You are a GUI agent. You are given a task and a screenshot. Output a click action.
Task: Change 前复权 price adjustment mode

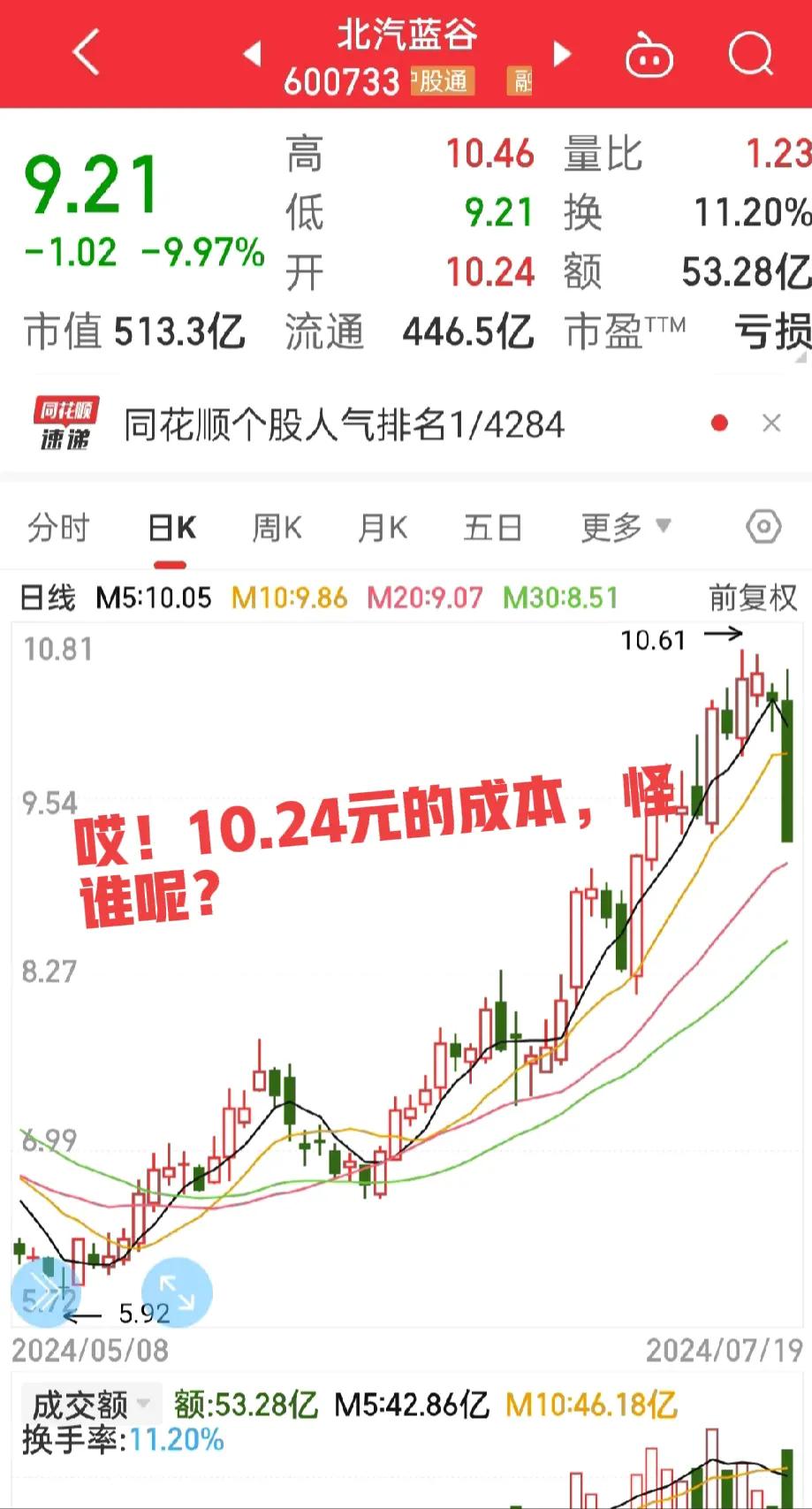click(x=752, y=598)
